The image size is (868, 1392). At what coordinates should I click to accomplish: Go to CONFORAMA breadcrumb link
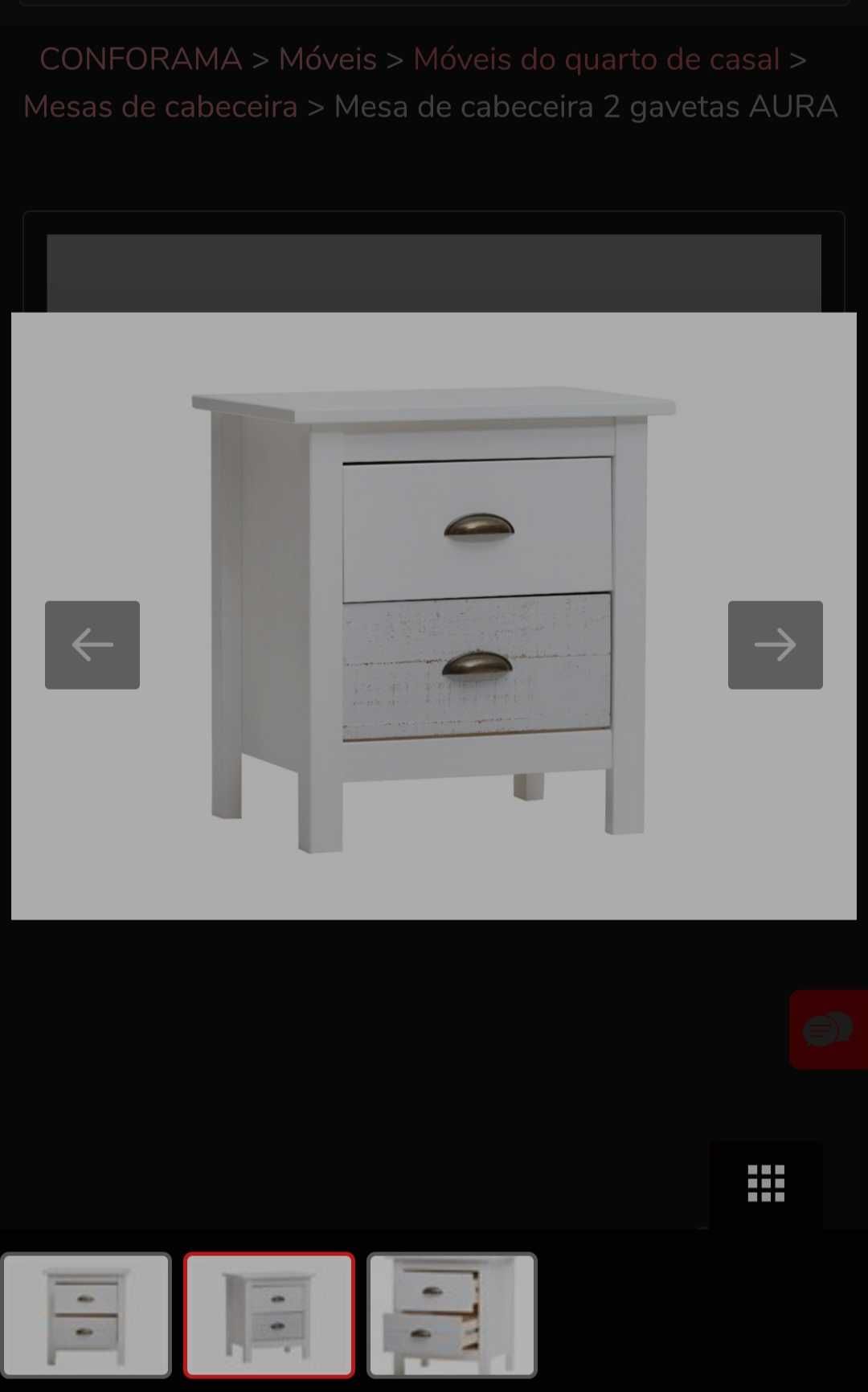pos(141,59)
